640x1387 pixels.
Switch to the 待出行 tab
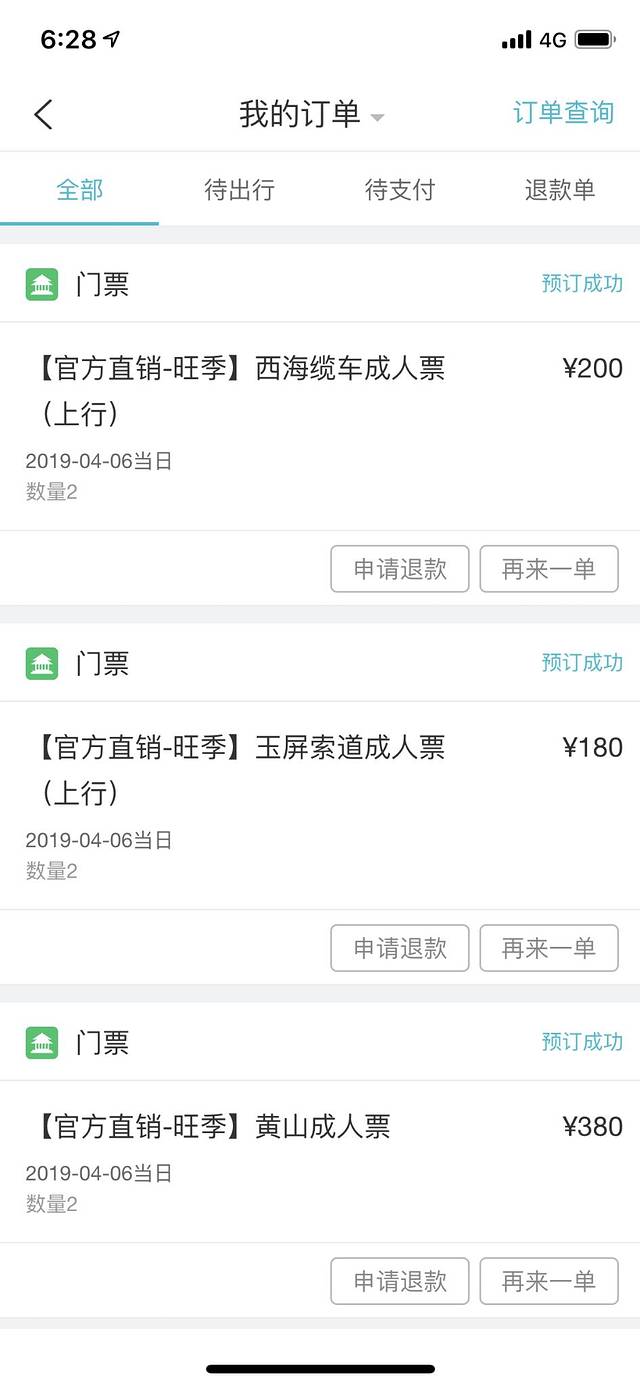[x=239, y=190]
